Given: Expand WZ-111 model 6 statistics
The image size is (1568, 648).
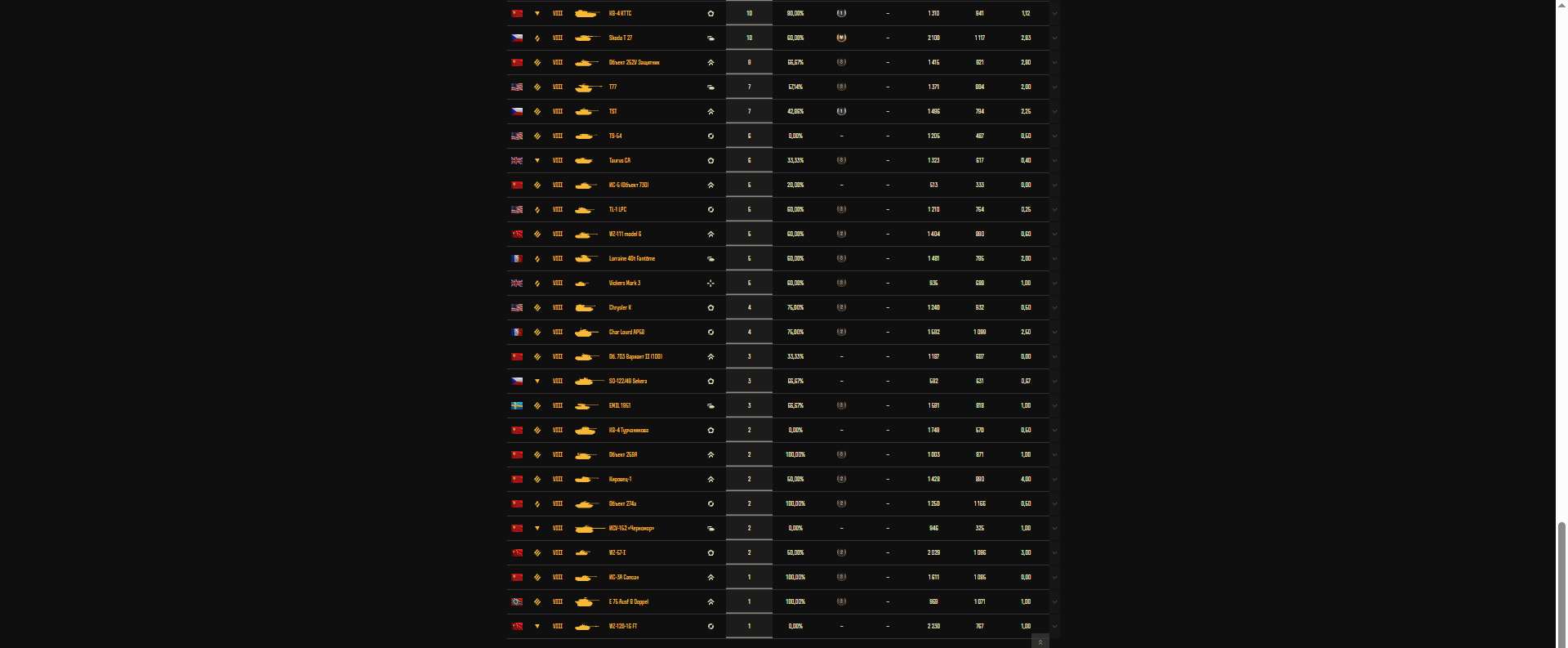Looking at the screenshot, I should [x=1054, y=235].
